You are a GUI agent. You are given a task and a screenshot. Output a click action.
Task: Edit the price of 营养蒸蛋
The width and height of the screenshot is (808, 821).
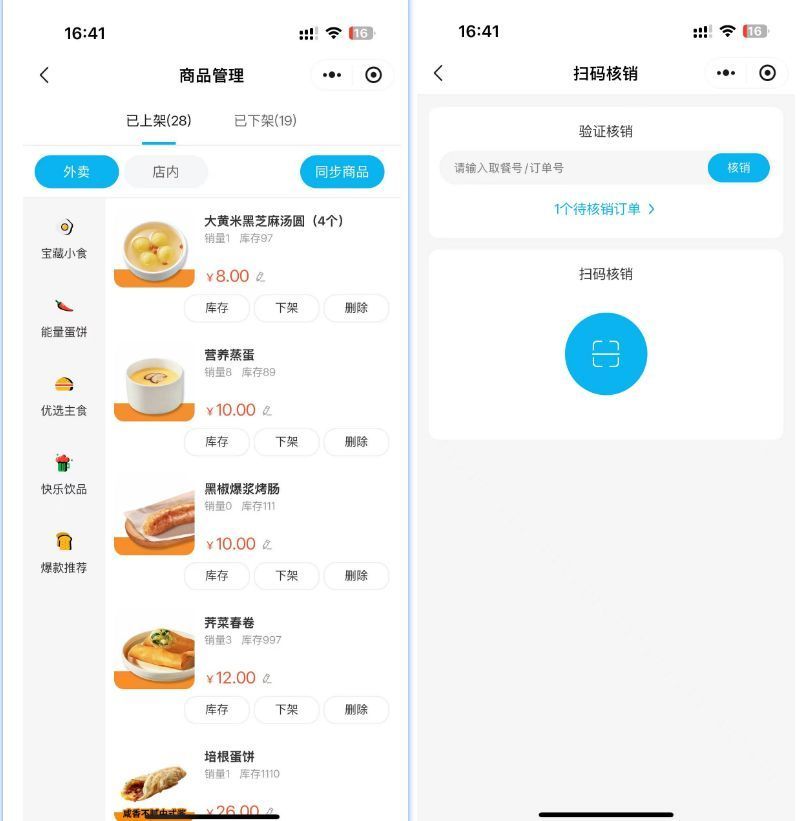[x=267, y=411]
